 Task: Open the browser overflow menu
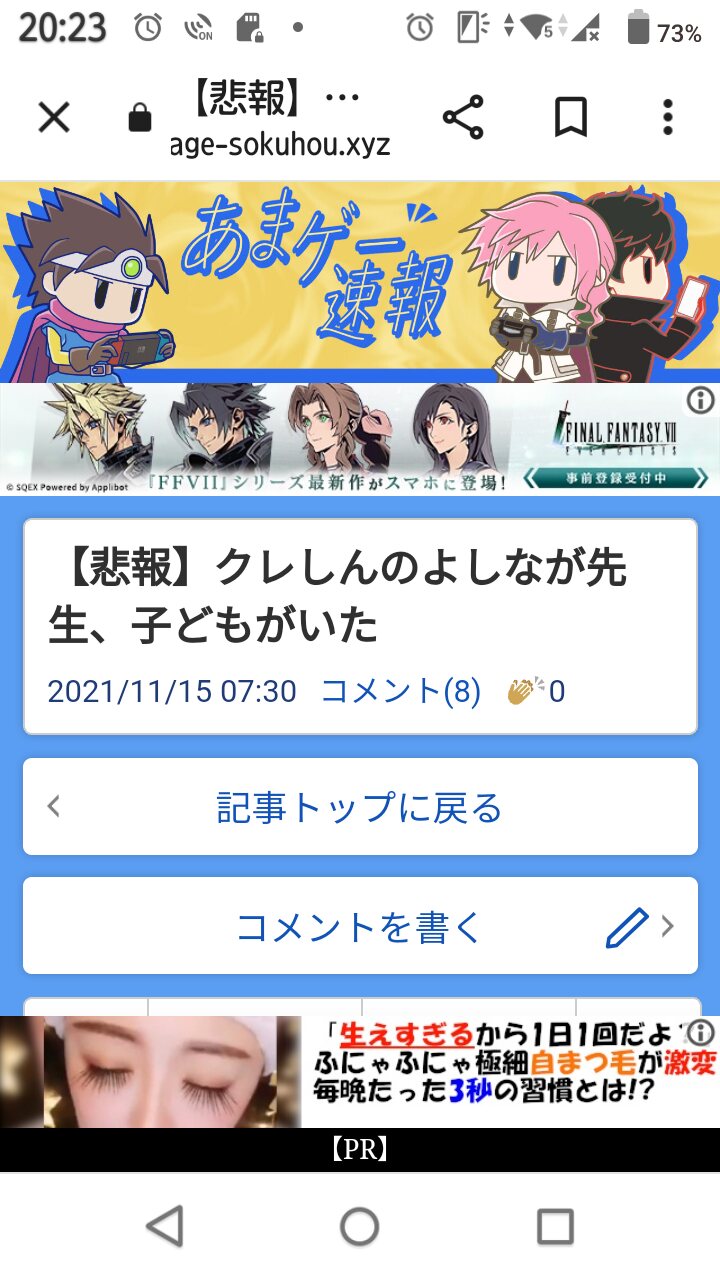668,118
